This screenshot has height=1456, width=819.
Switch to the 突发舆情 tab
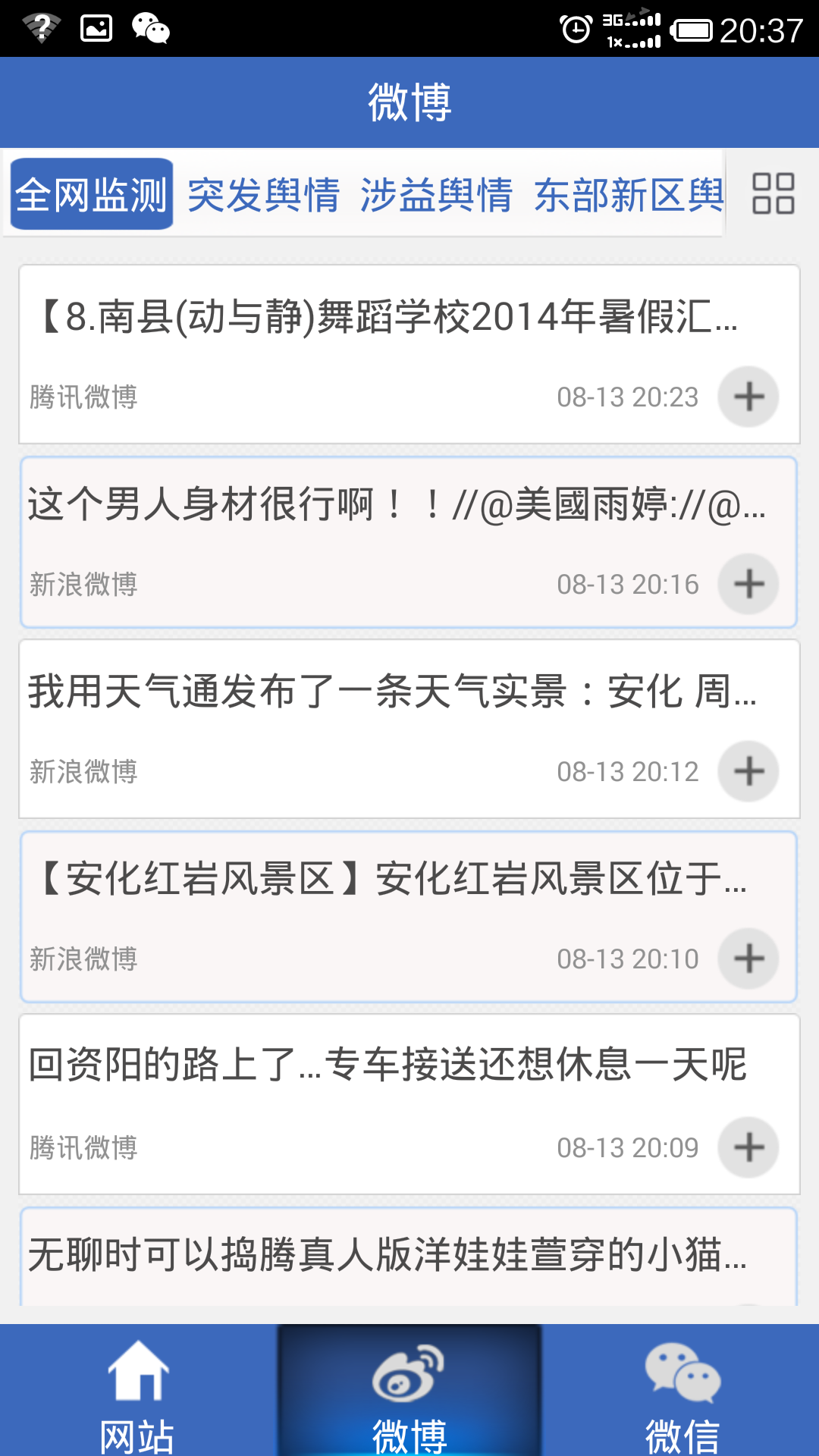[263, 195]
